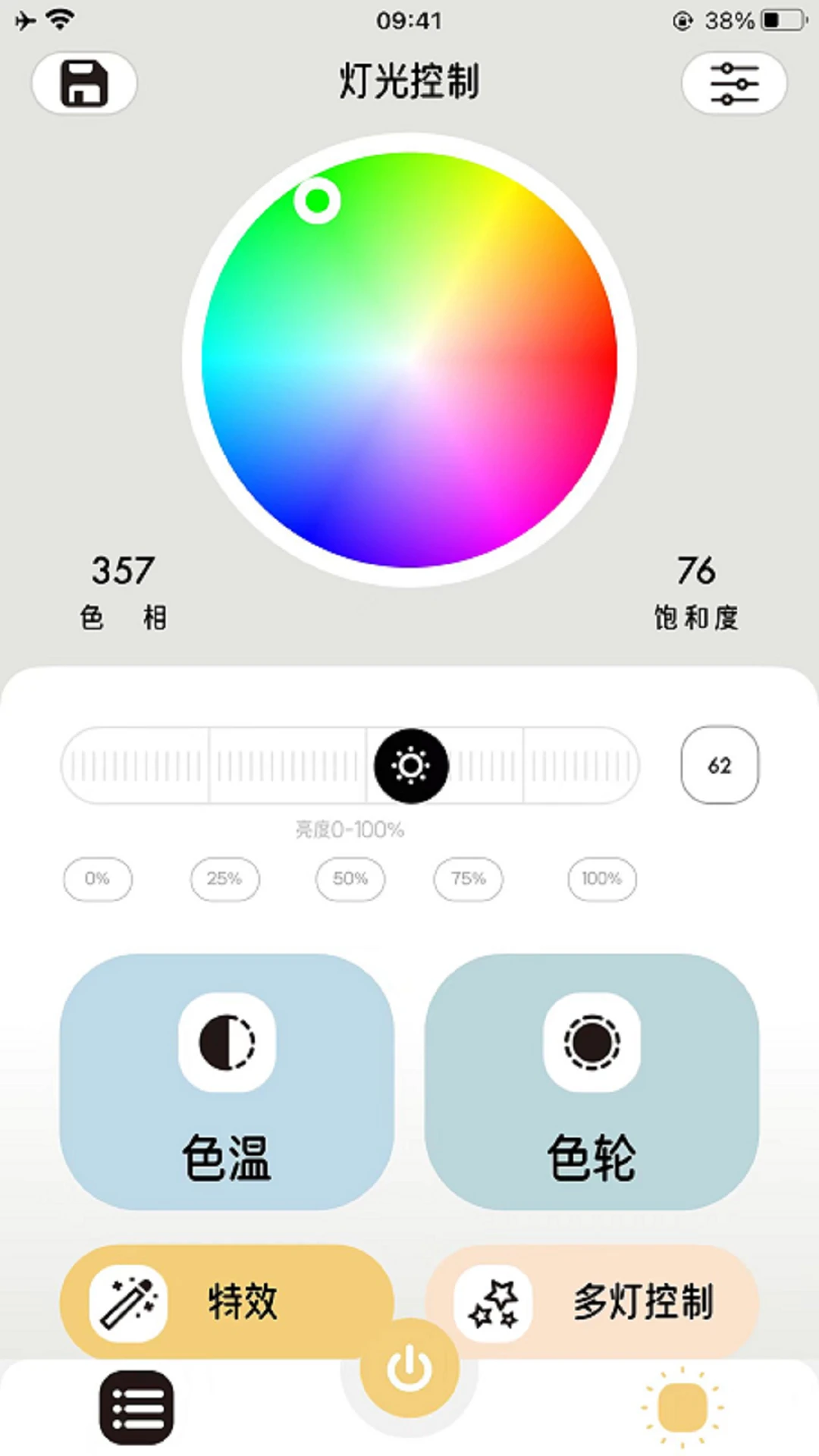Switch to the sun light tab

682,1407
